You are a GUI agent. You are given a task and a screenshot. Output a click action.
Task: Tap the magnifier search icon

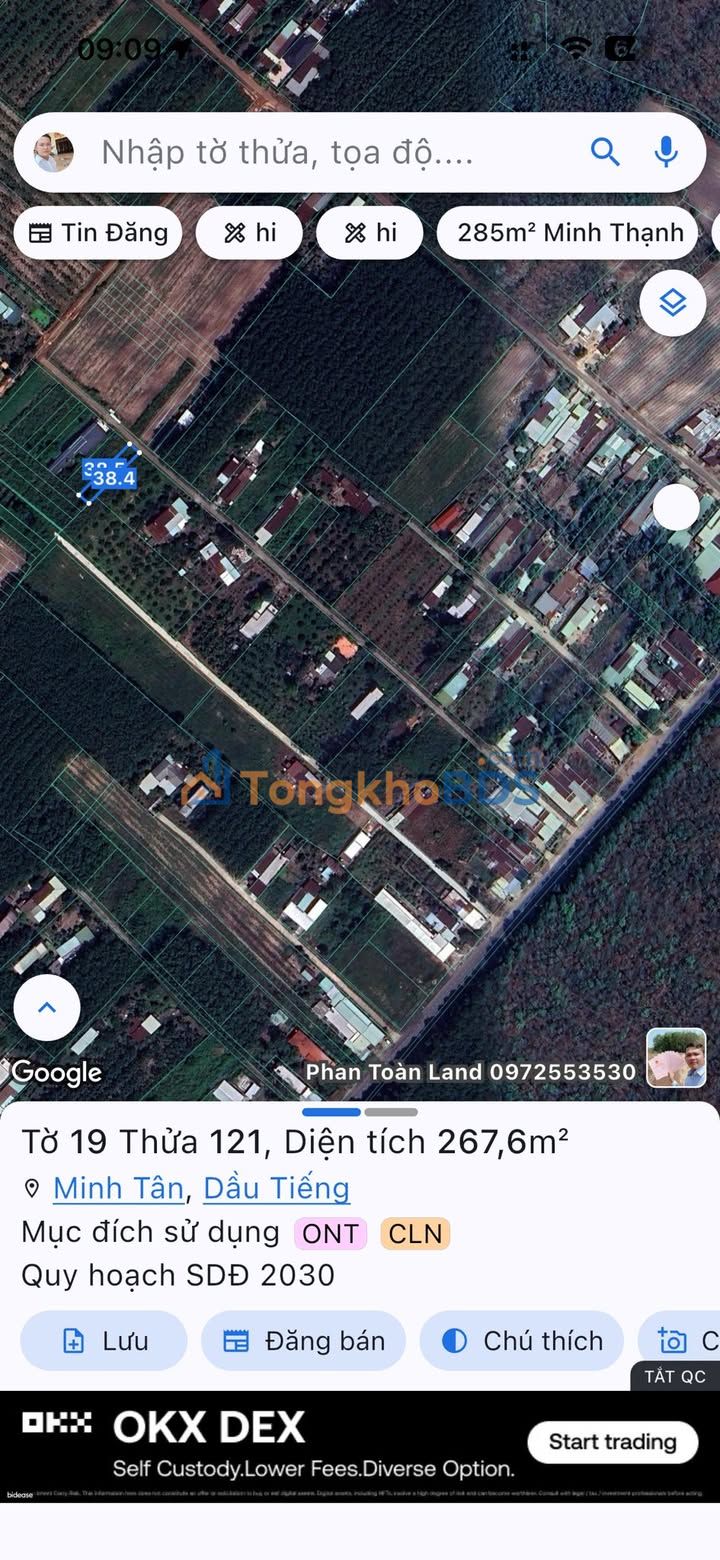point(605,152)
